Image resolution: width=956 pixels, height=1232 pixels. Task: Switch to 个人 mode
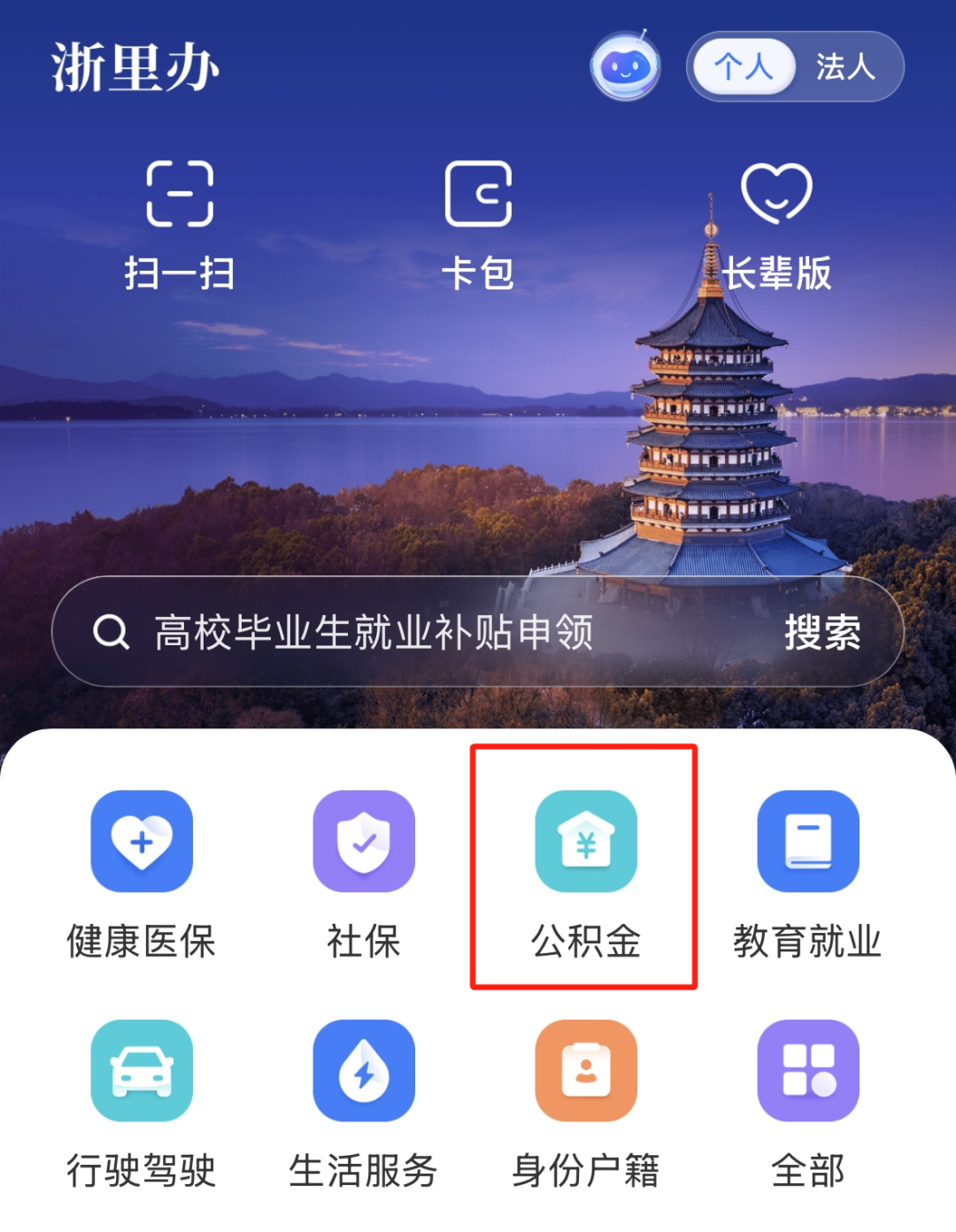click(x=744, y=66)
